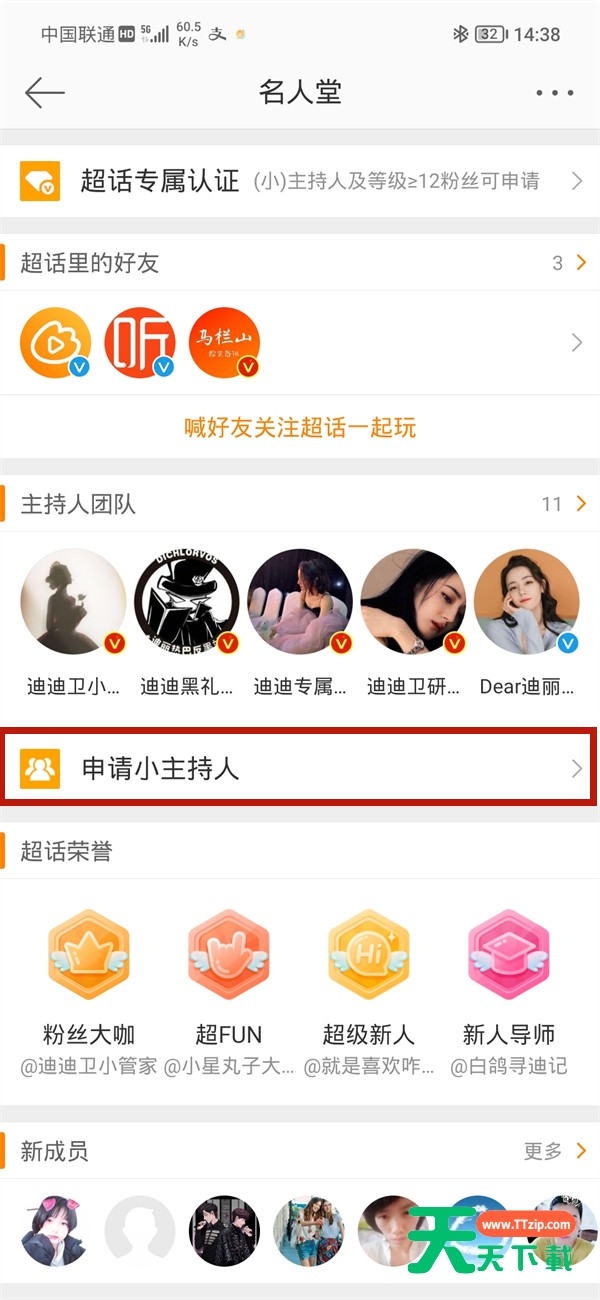Open host Dear迪丽... profile
The image size is (600, 1300).
pyautogui.click(x=526, y=602)
